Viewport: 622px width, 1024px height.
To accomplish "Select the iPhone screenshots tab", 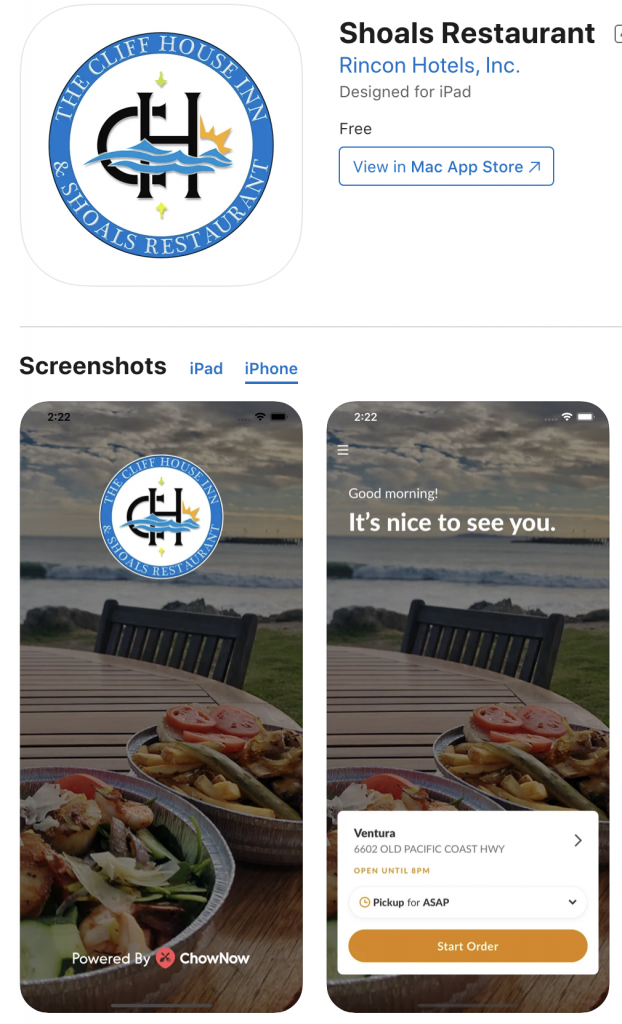I will coord(271,368).
